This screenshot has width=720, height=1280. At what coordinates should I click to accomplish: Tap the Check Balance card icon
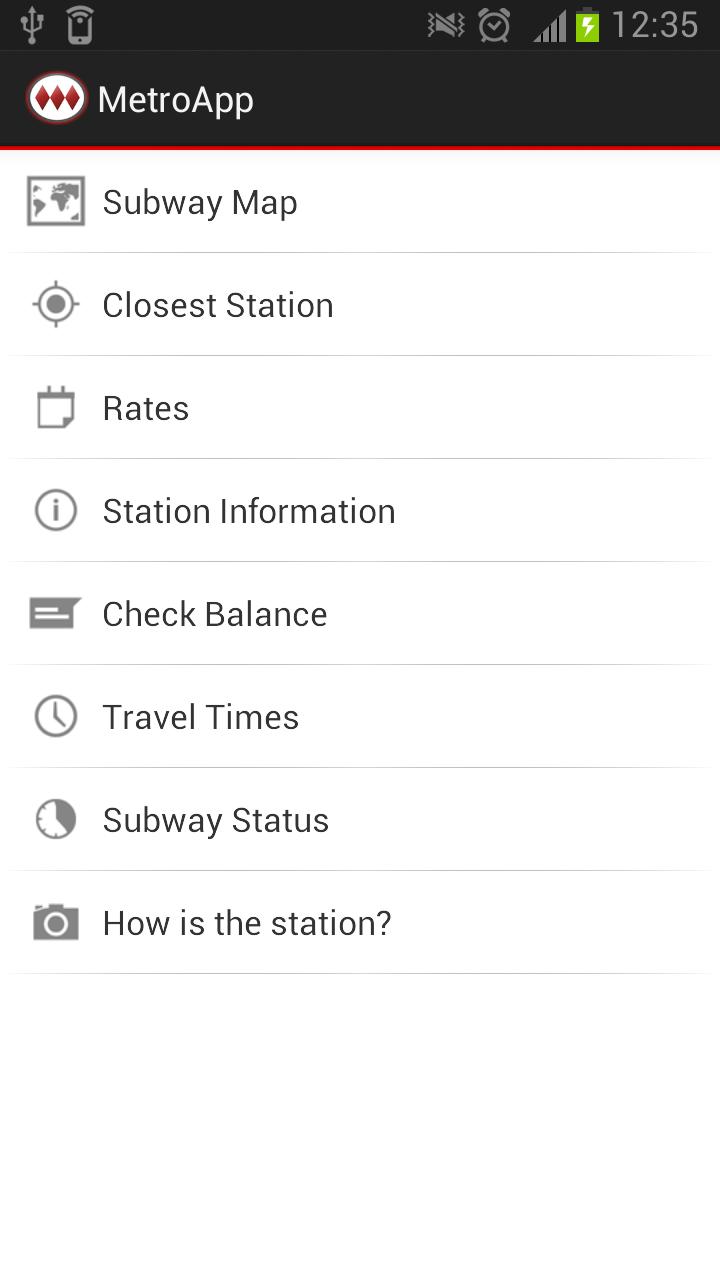55,613
